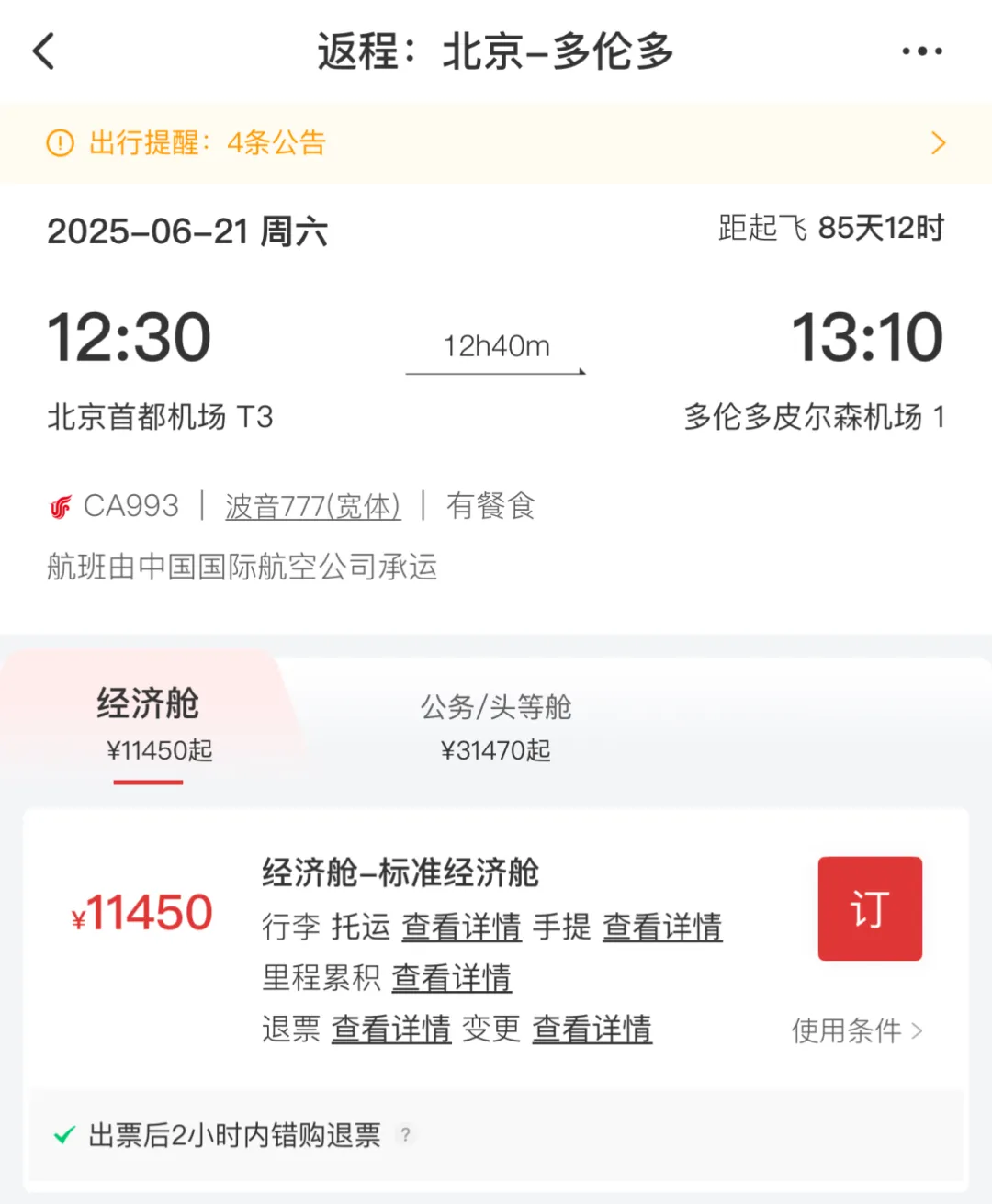992x1204 pixels.
Task: View checked baggage 托运 details
Action: pos(462,928)
